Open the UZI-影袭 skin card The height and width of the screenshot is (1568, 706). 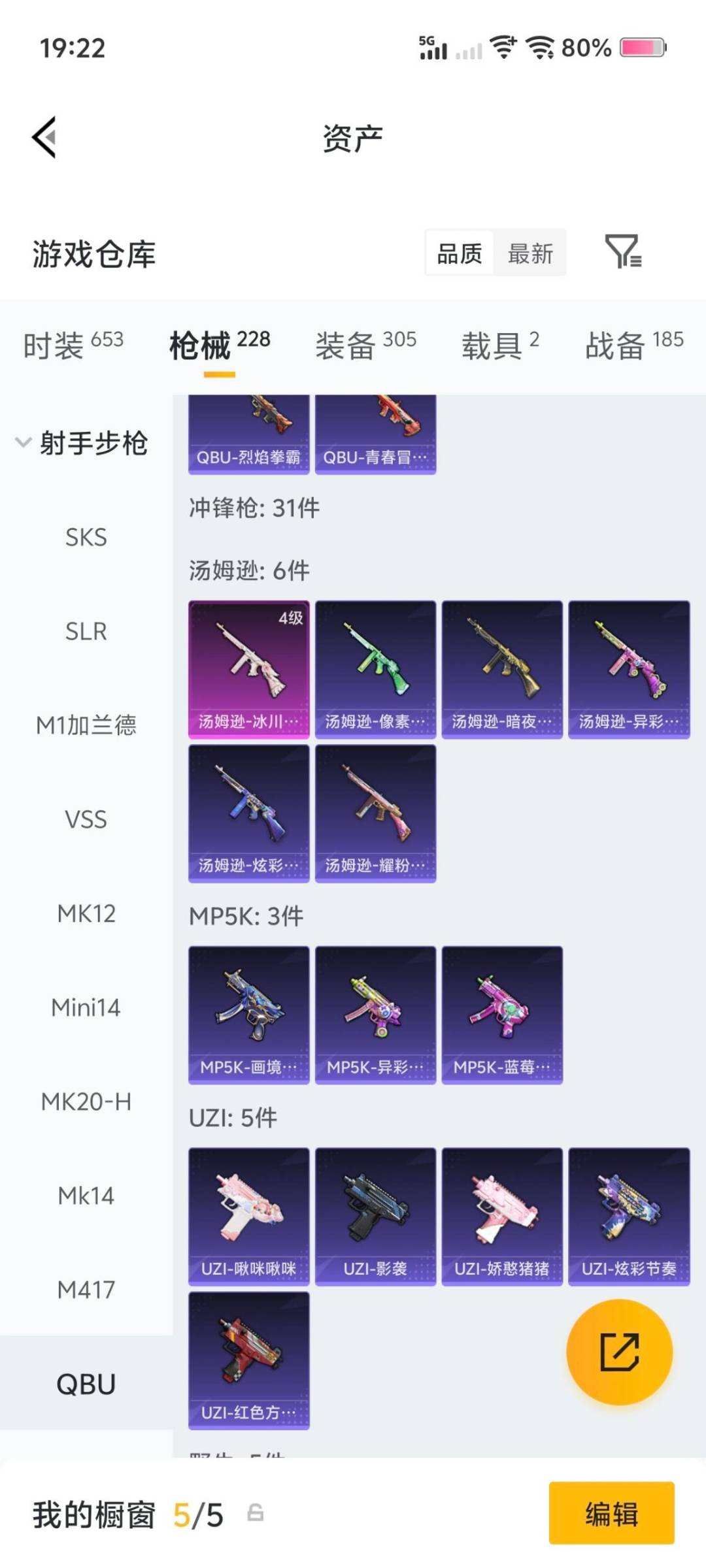[375, 1217]
